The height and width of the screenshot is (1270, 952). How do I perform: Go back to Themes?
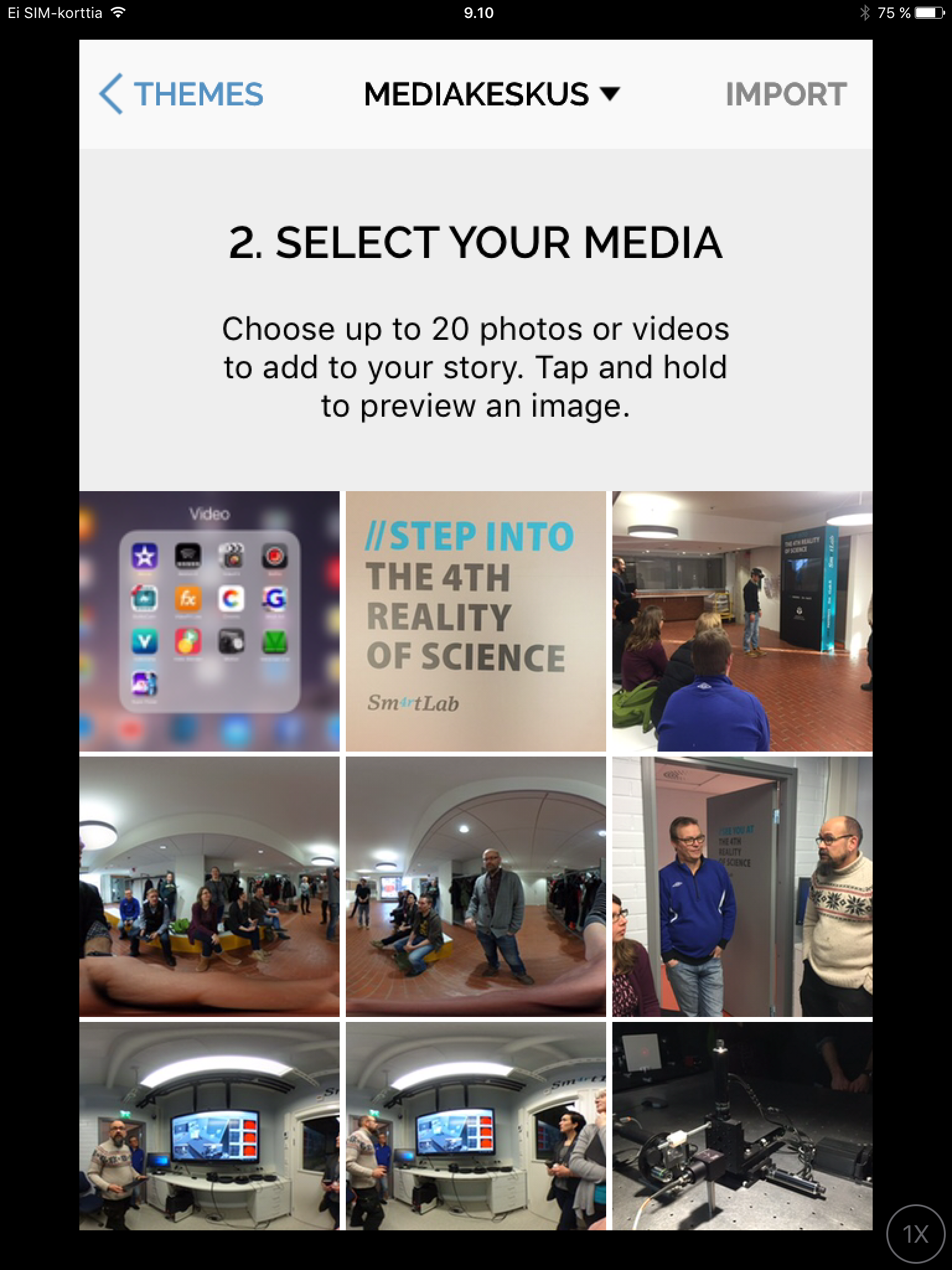[x=181, y=94]
